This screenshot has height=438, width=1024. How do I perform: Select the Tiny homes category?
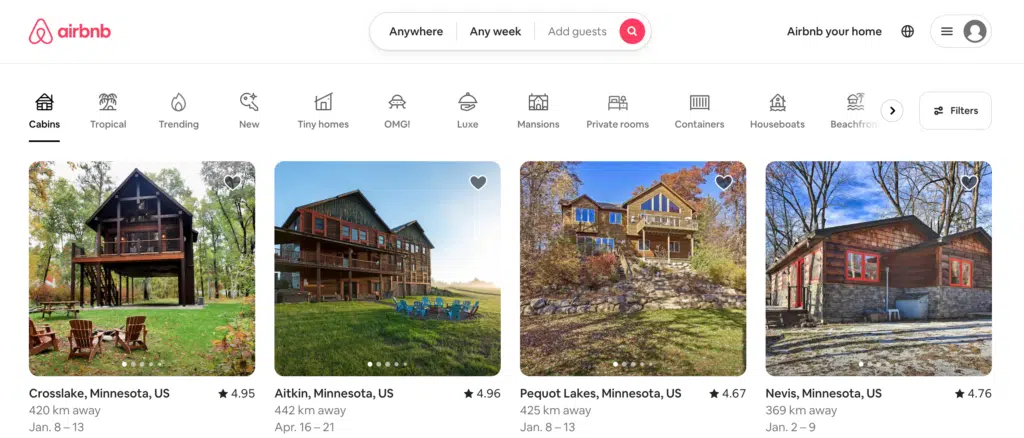[x=321, y=111]
